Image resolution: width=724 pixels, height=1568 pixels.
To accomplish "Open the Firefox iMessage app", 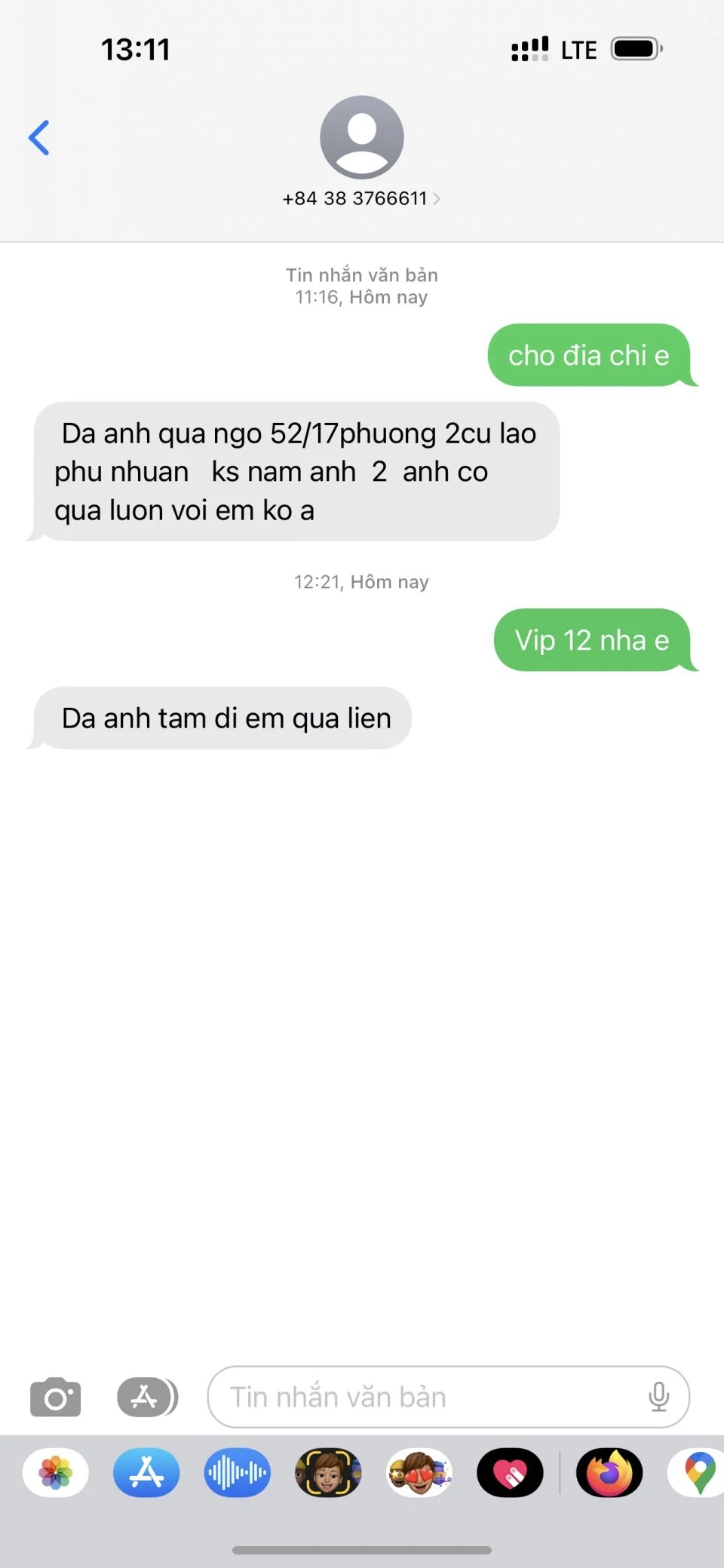I will point(609,1472).
